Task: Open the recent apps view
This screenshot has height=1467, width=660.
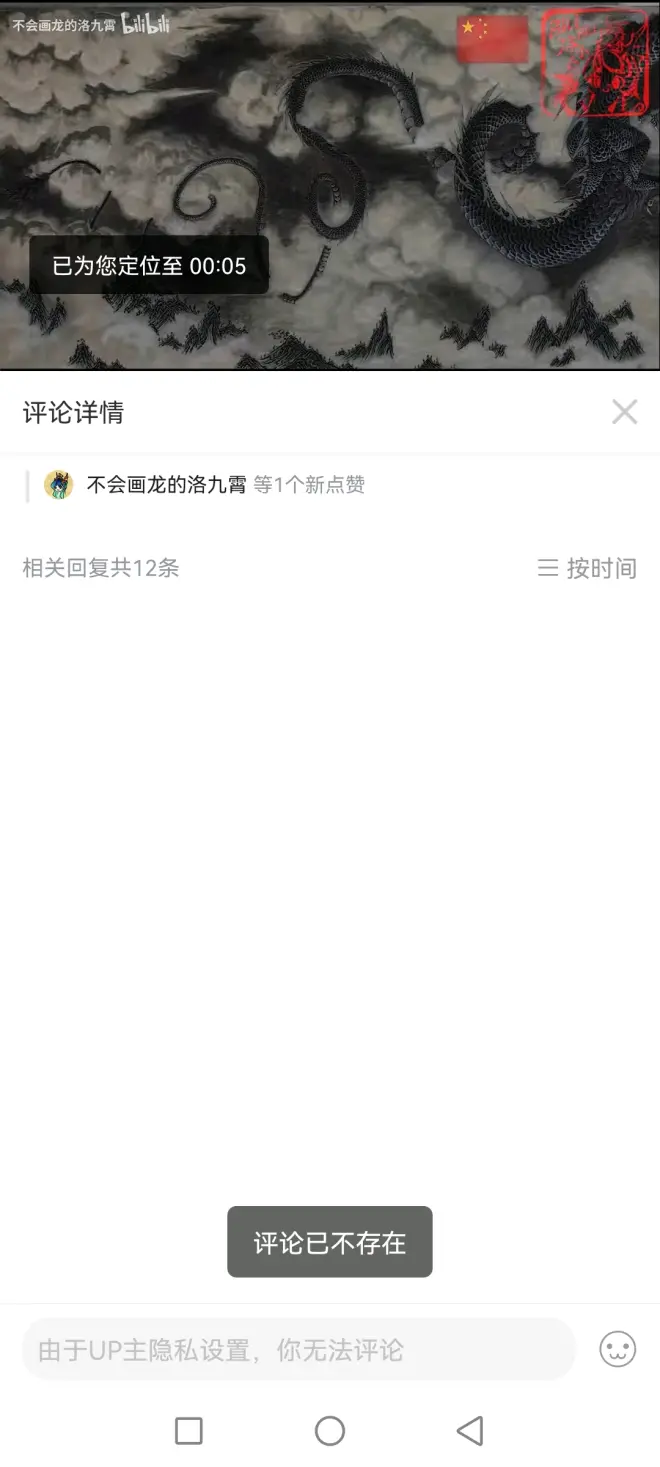Action: 189,1431
